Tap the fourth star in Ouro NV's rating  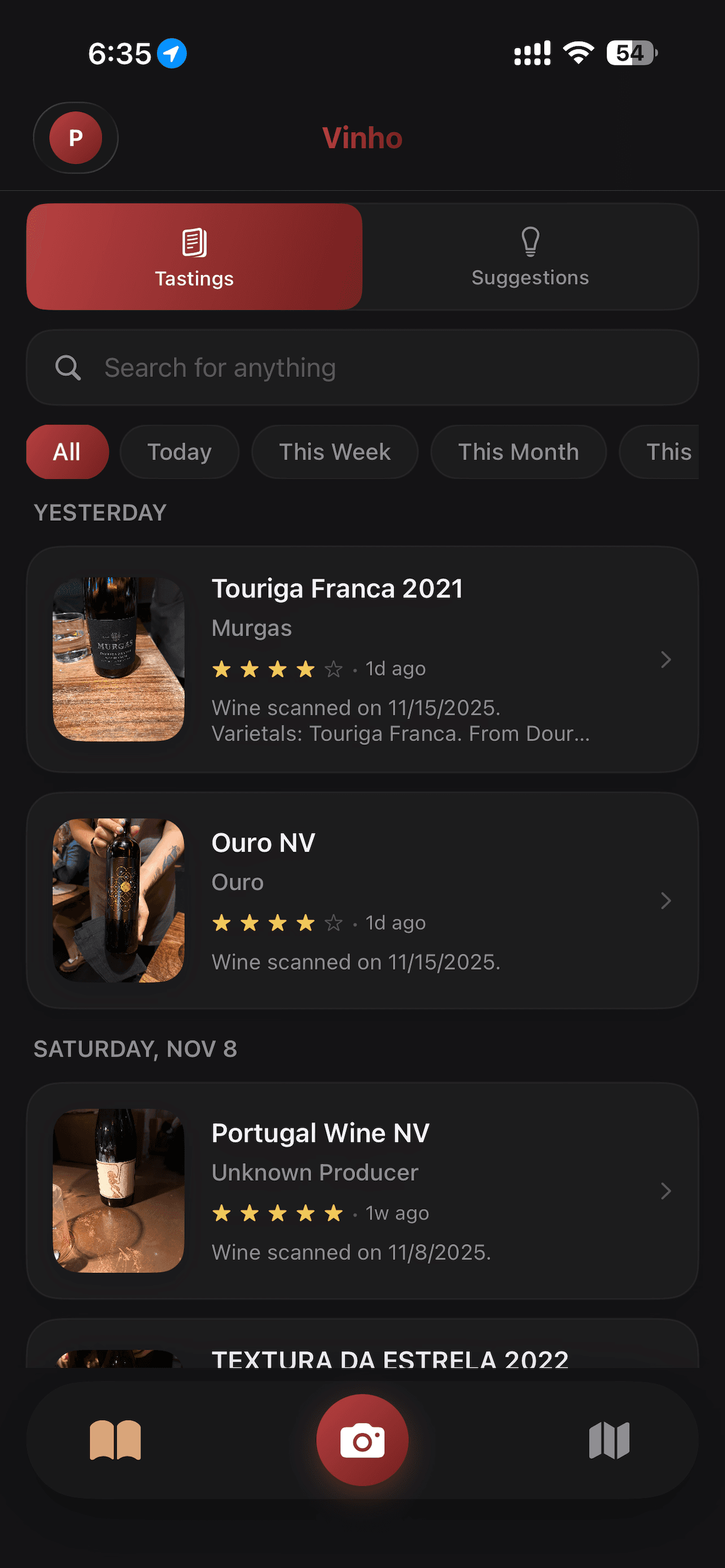click(x=305, y=922)
